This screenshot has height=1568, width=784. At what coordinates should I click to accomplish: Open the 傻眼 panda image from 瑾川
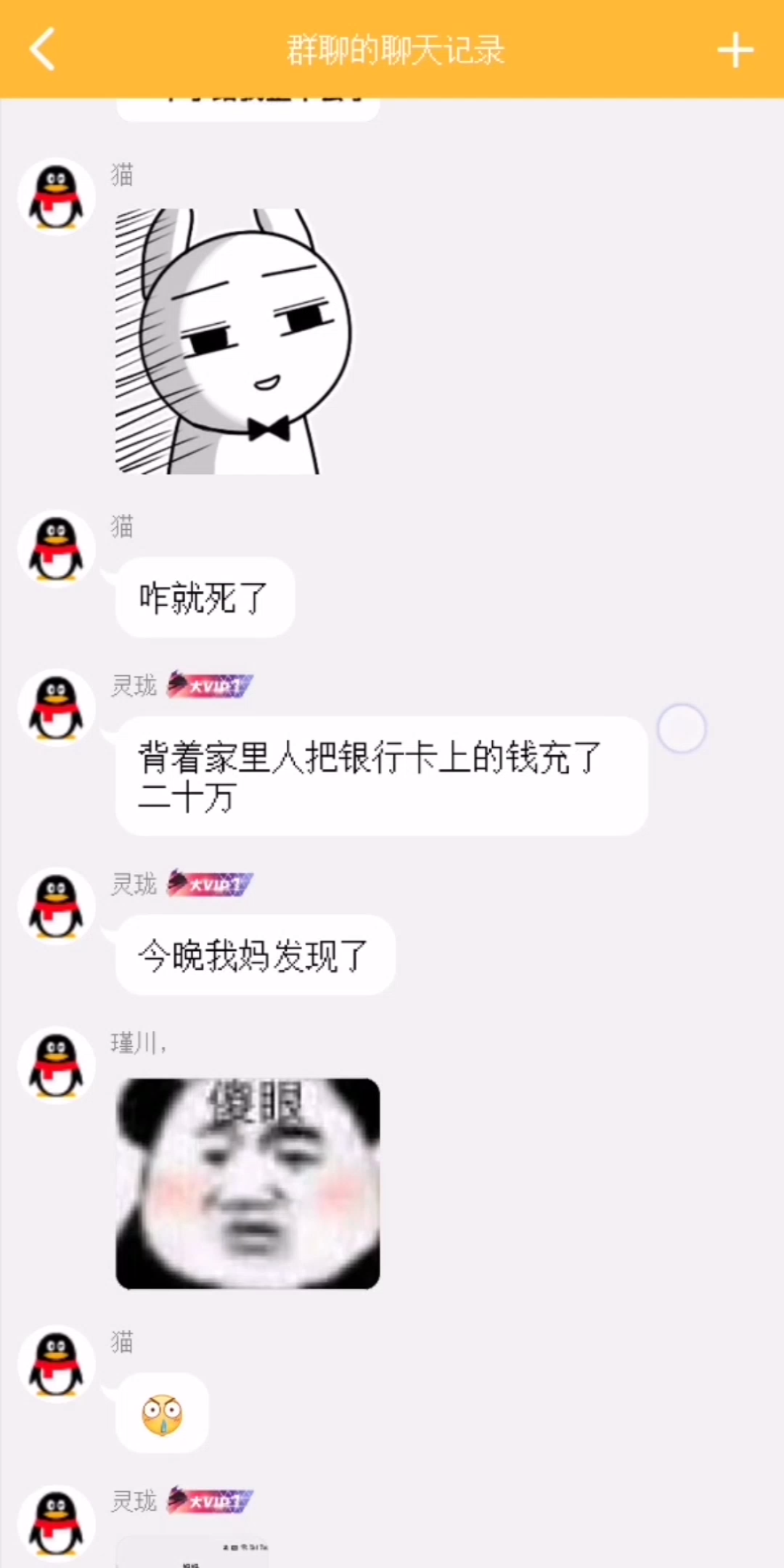click(248, 1183)
